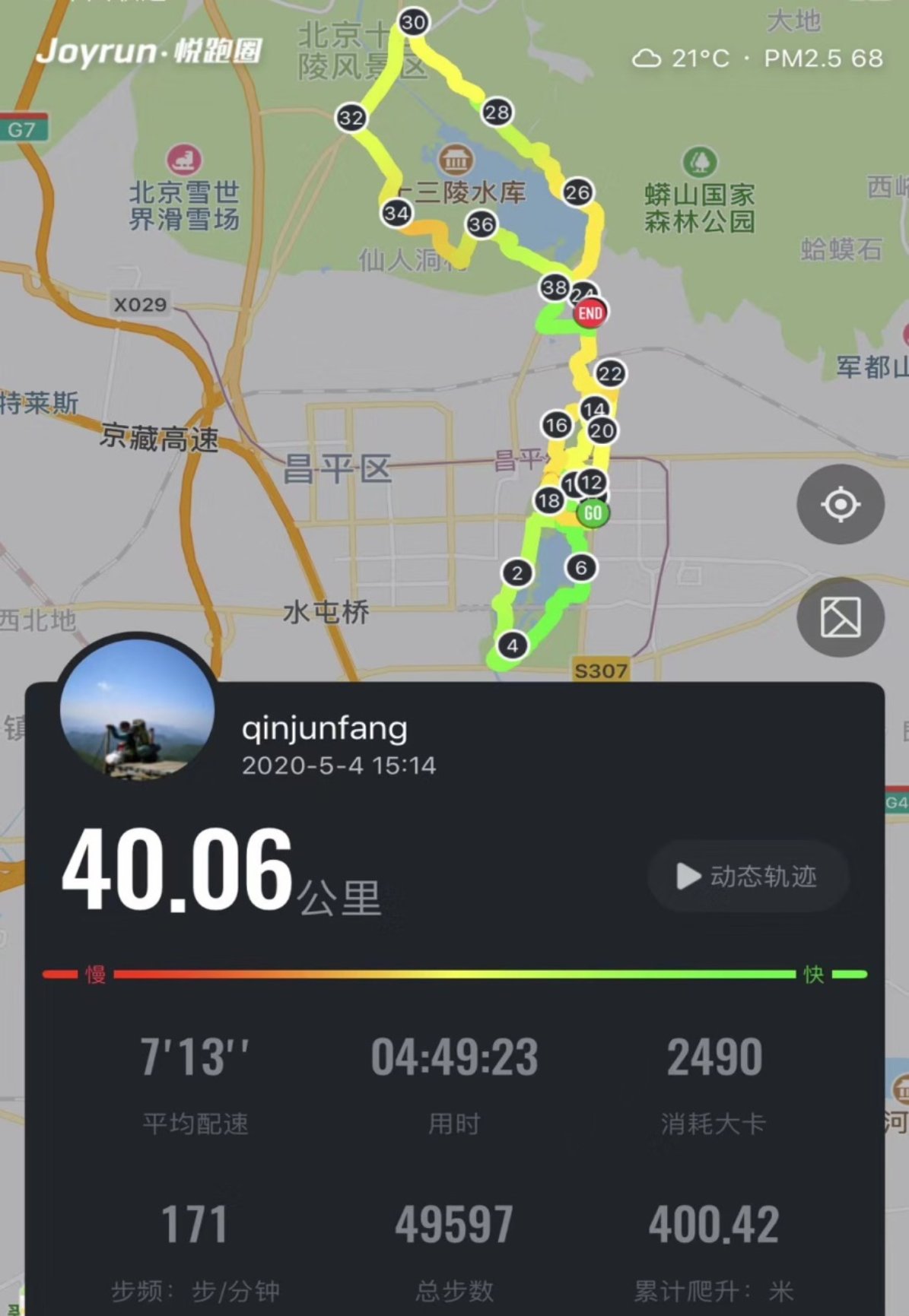Open qinjunfang's profile avatar
This screenshot has height=1316, width=909.
click(x=137, y=712)
